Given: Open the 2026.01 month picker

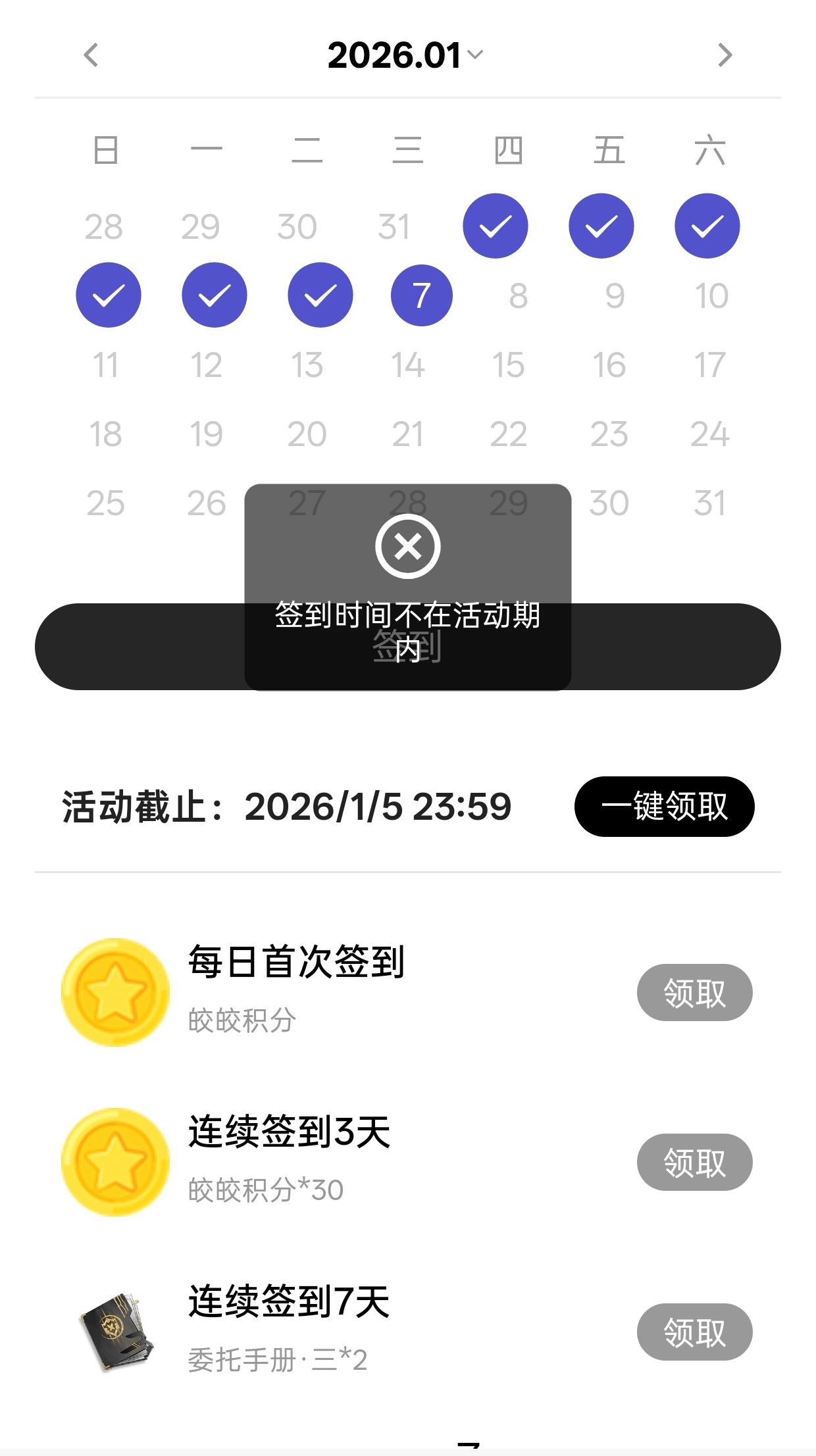Looking at the screenshot, I should 405,55.
